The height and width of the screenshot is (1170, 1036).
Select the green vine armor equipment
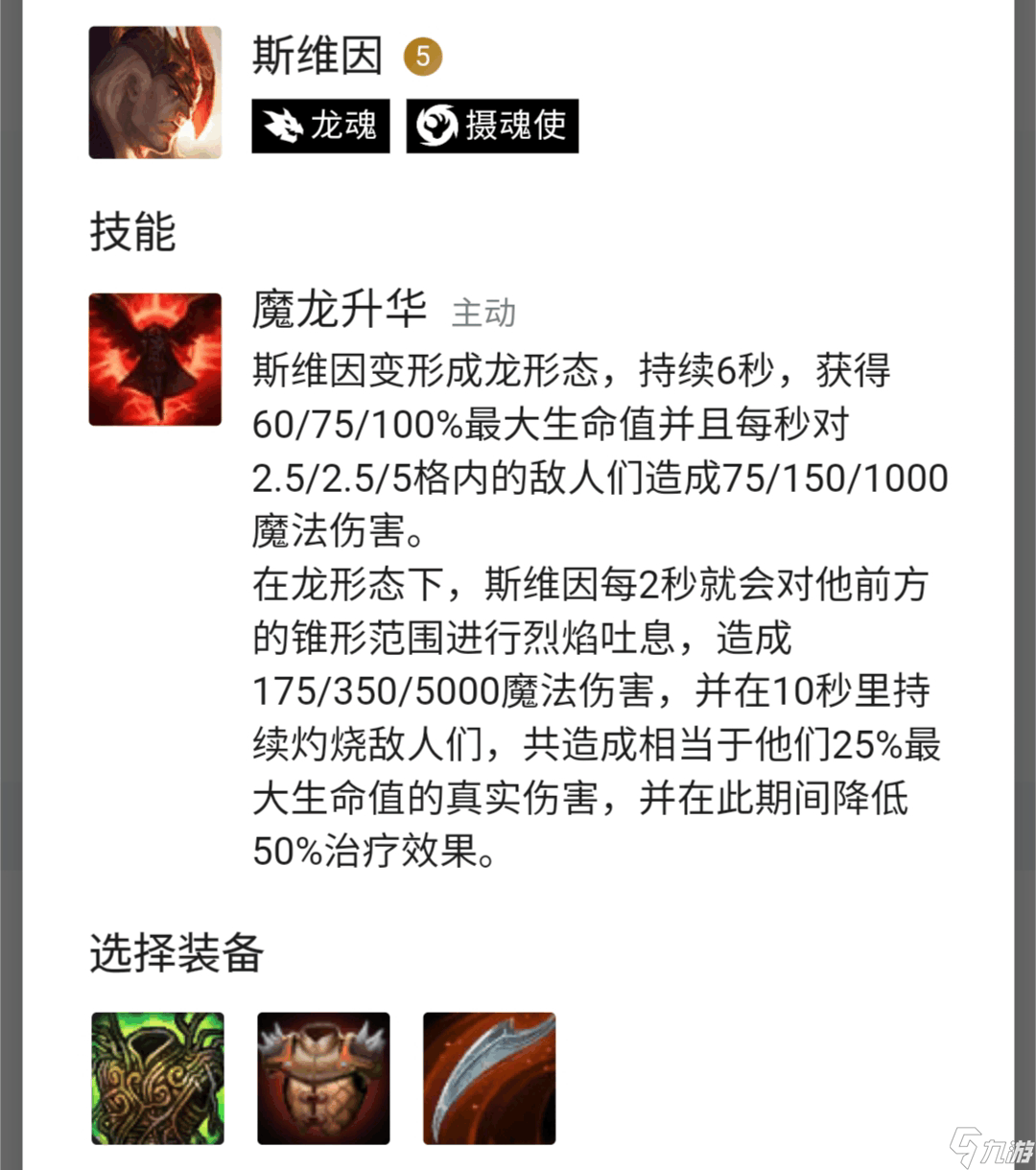158,1078
